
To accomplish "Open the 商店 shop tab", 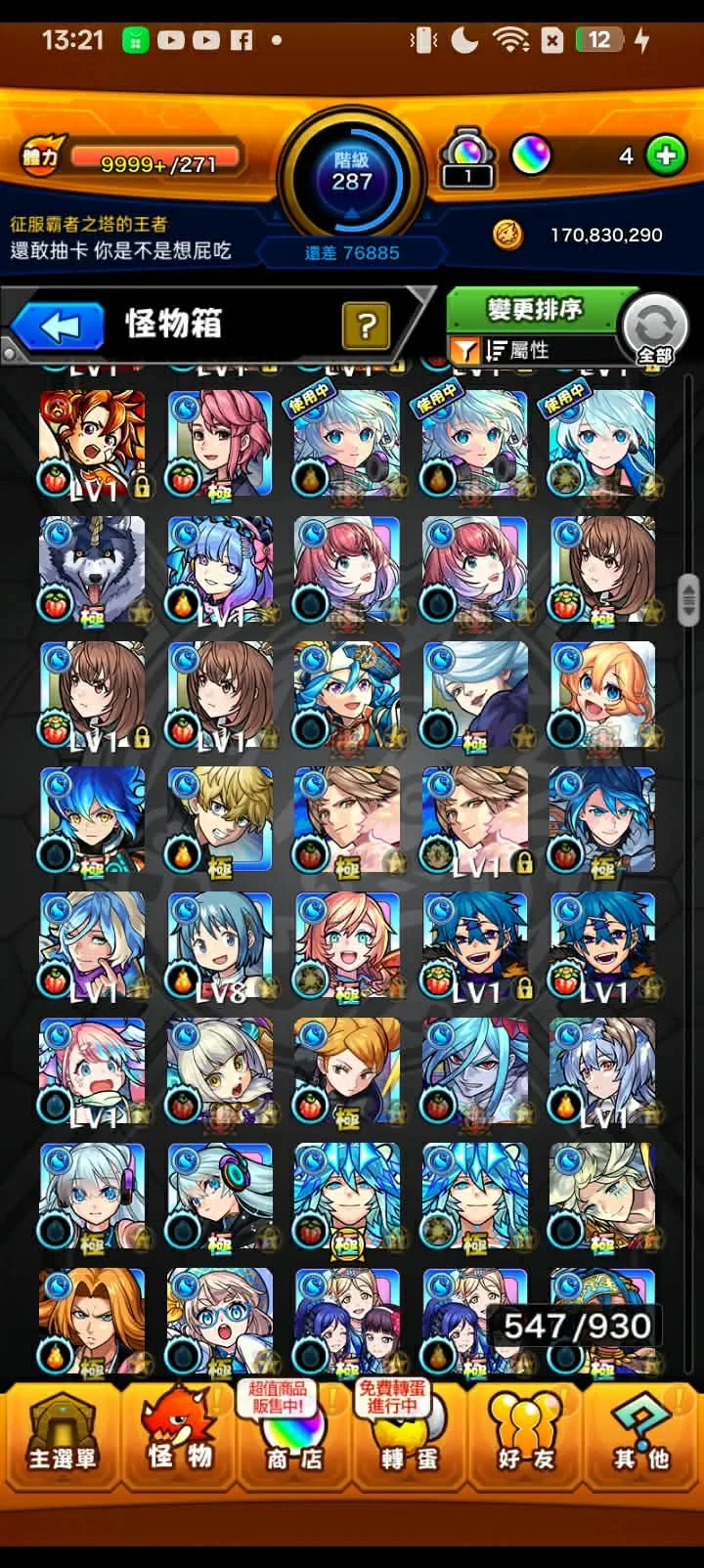I will [x=293, y=1434].
